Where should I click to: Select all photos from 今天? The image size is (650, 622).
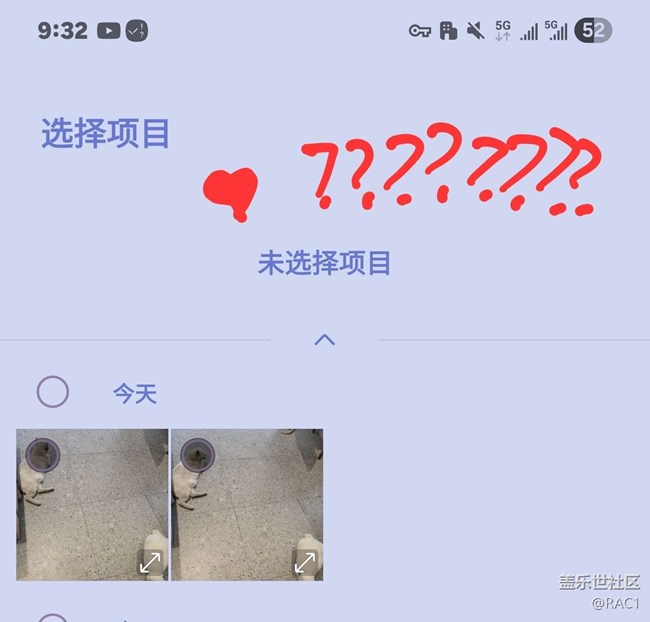(x=53, y=391)
